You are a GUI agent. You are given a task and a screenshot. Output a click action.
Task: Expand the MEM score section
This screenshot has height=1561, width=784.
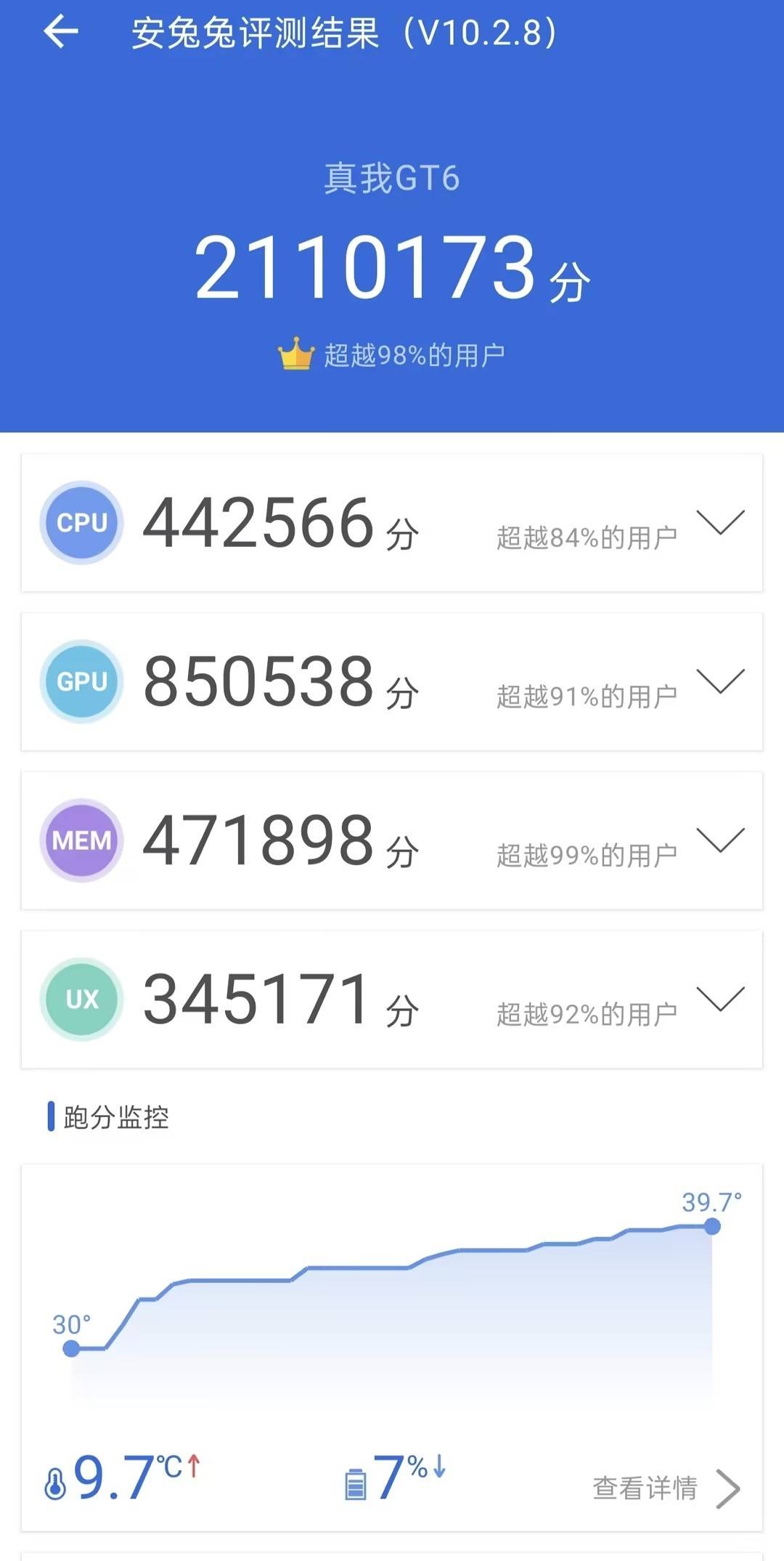(720, 840)
